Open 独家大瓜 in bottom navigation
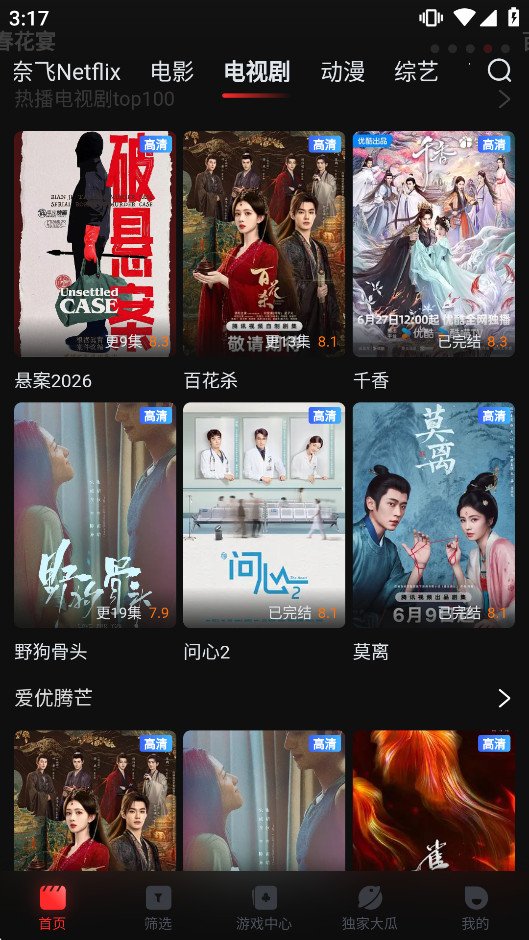The height and width of the screenshot is (940, 529). pyautogui.click(x=369, y=908)
